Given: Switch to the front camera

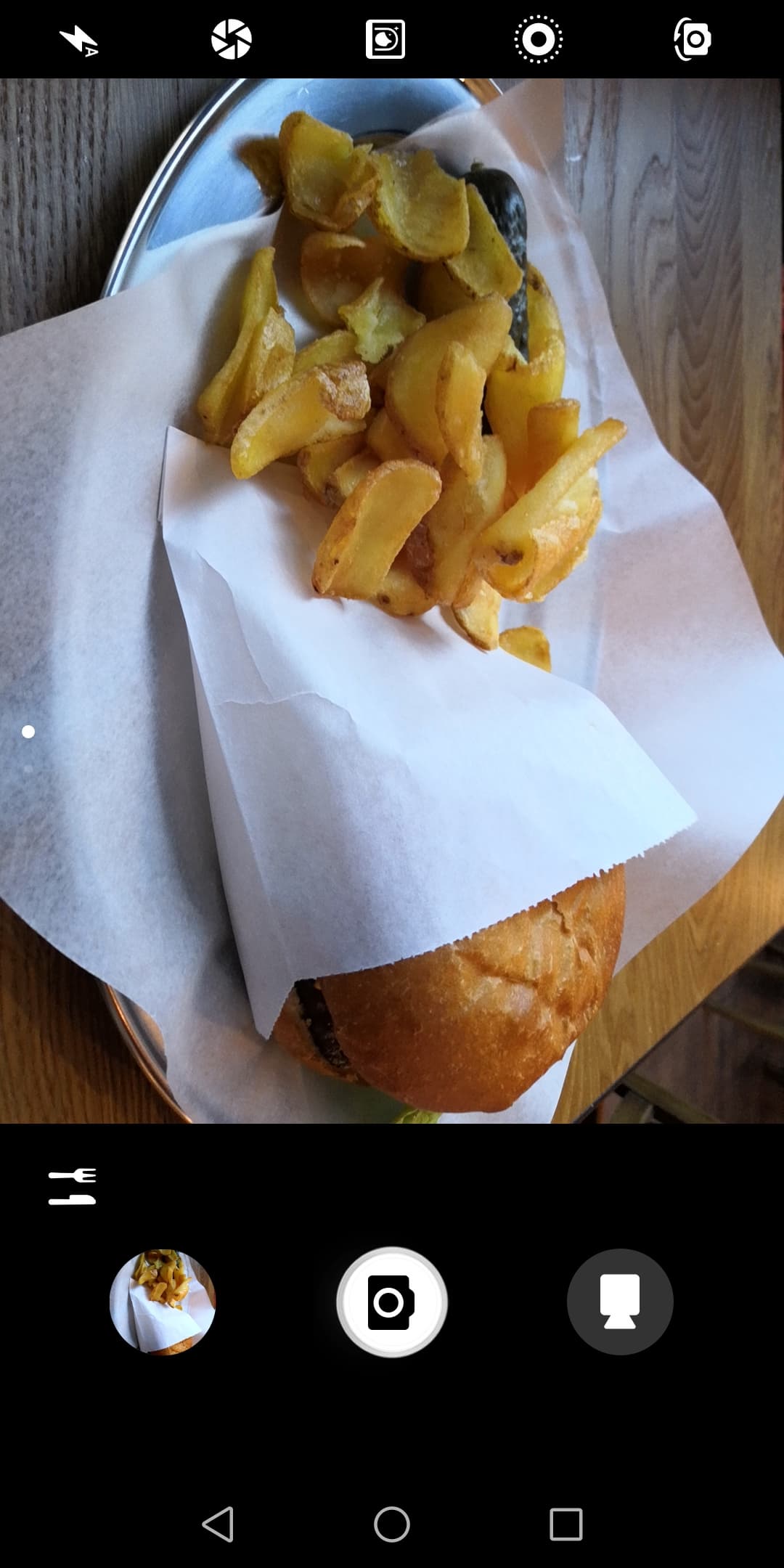Looking at the screenshot, I should pyautogui.click(x=692, y=40).
